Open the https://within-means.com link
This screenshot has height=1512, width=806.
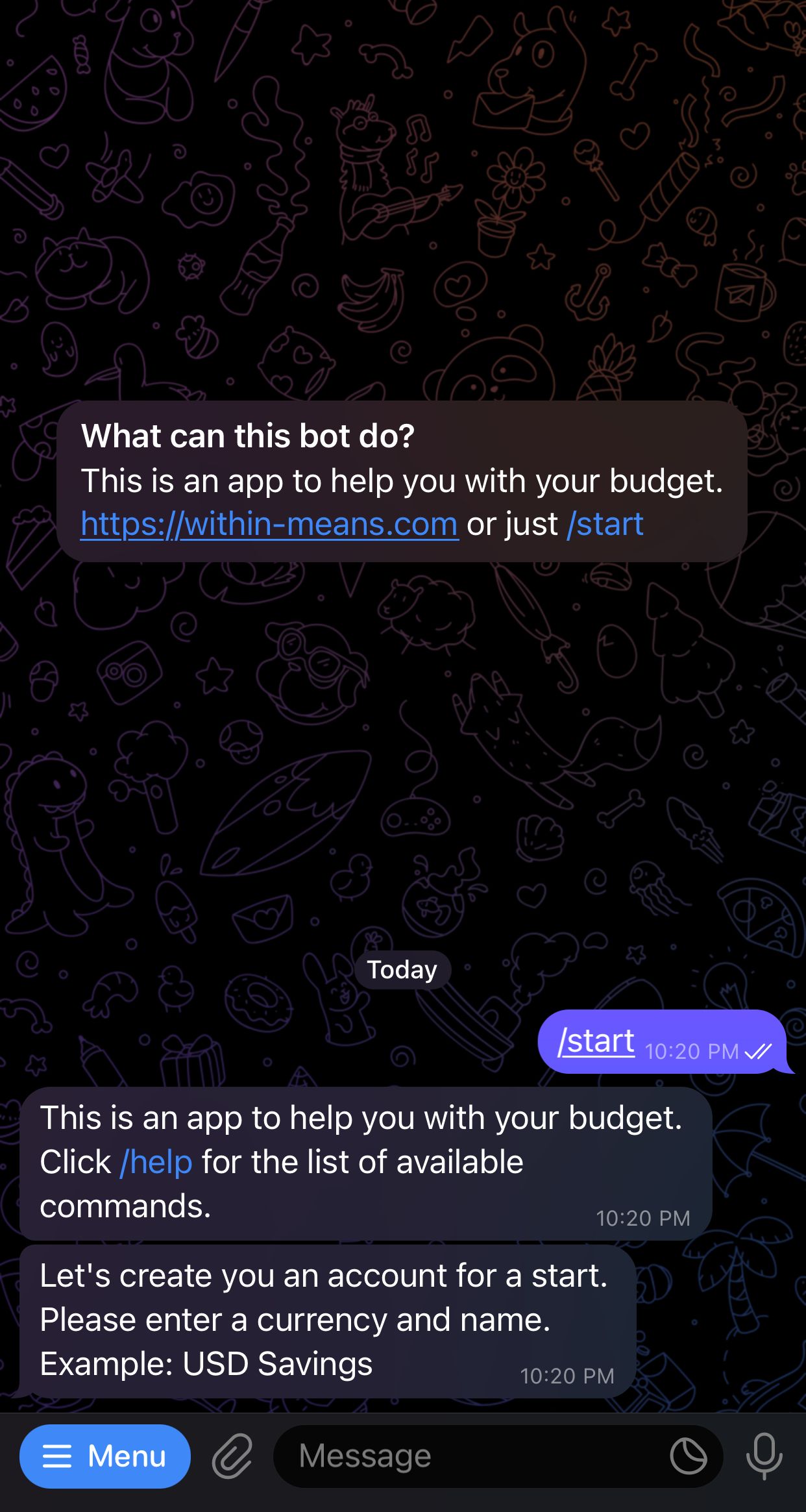[x=269, y=524]
